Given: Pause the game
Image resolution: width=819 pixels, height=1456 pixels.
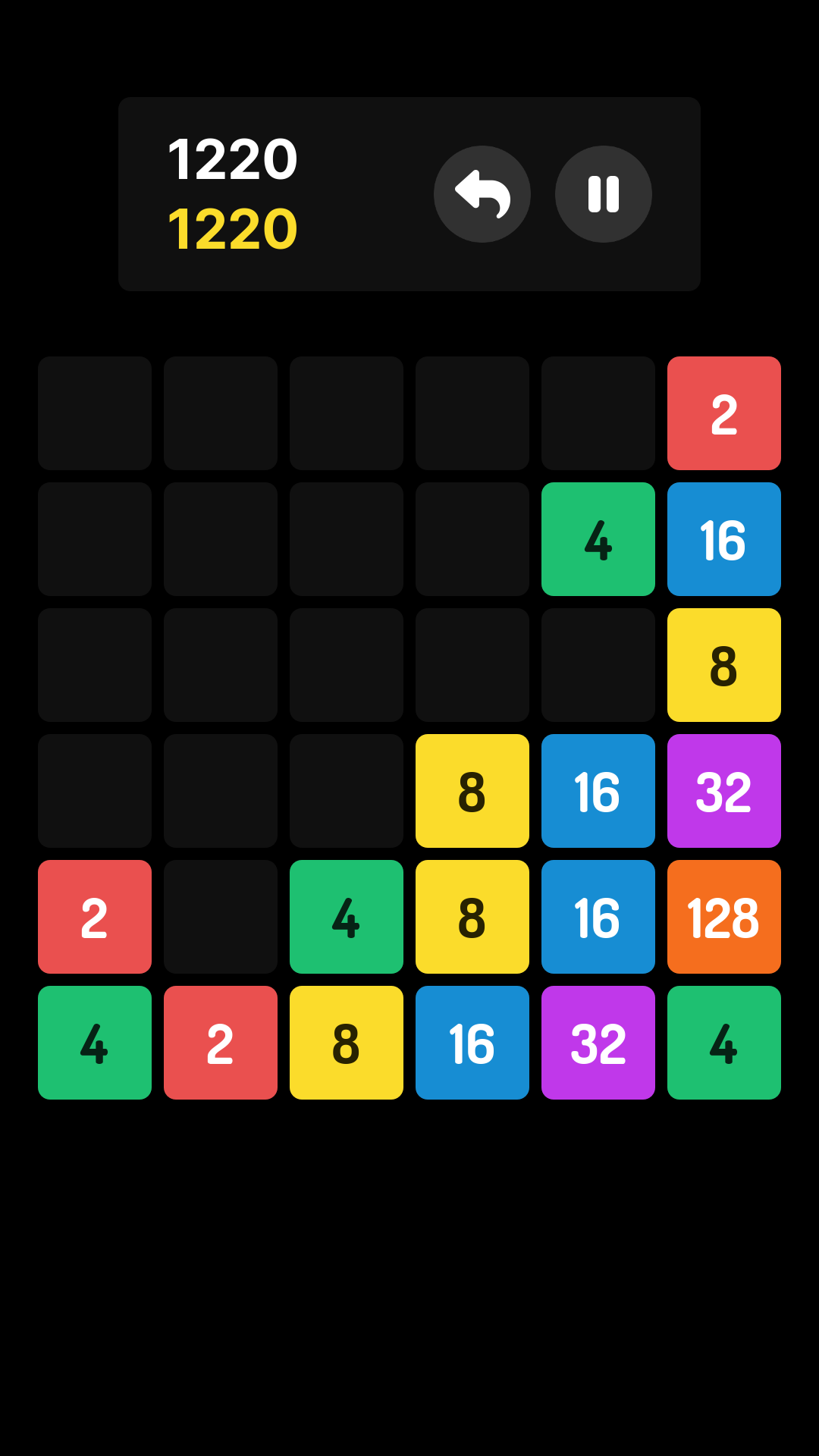Looking at the screenshot, I should 603,194.
